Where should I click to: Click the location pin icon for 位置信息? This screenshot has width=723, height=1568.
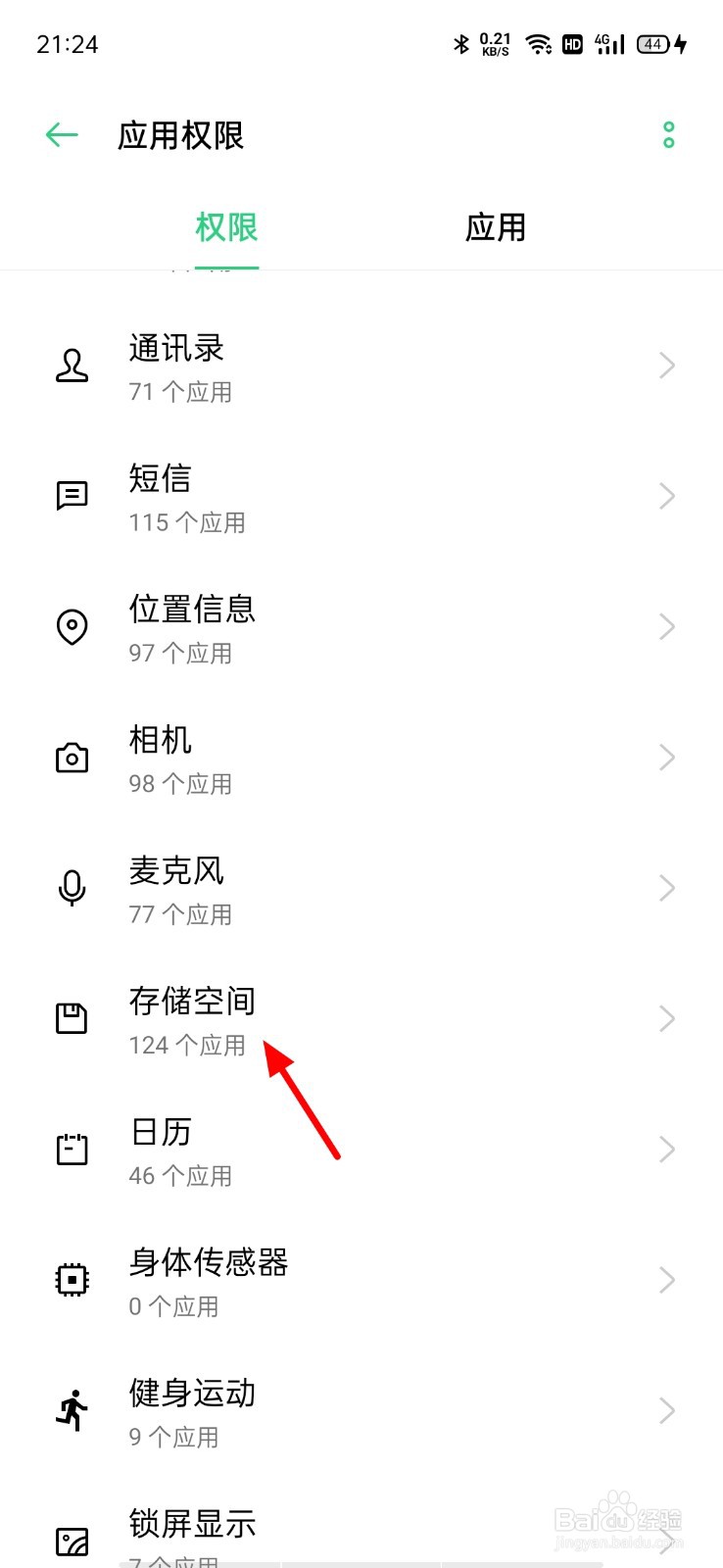click(x=71, y=626)
